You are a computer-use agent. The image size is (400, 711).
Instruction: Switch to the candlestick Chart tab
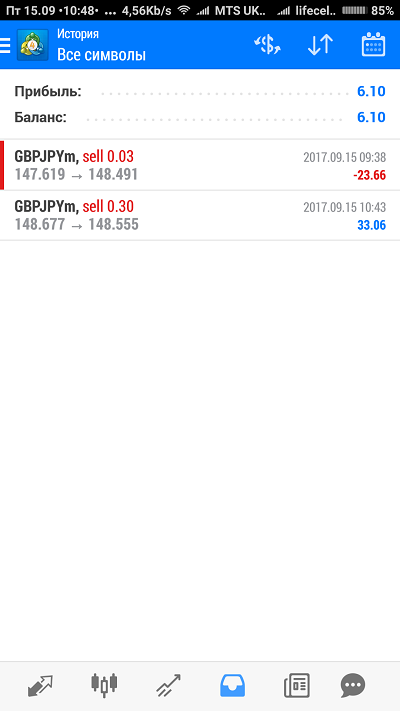pyautogui.click(x=104, y=686)
